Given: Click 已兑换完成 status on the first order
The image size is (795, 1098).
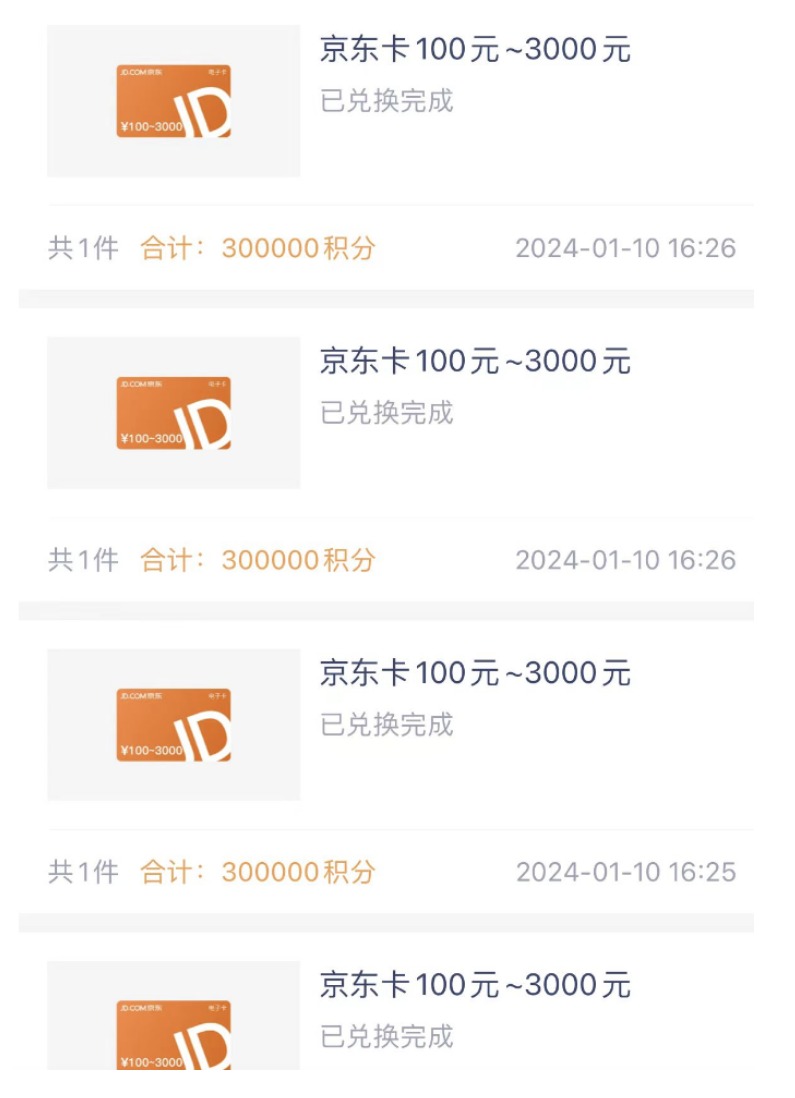Looking at the screenshot, I should tap(386, 102).
